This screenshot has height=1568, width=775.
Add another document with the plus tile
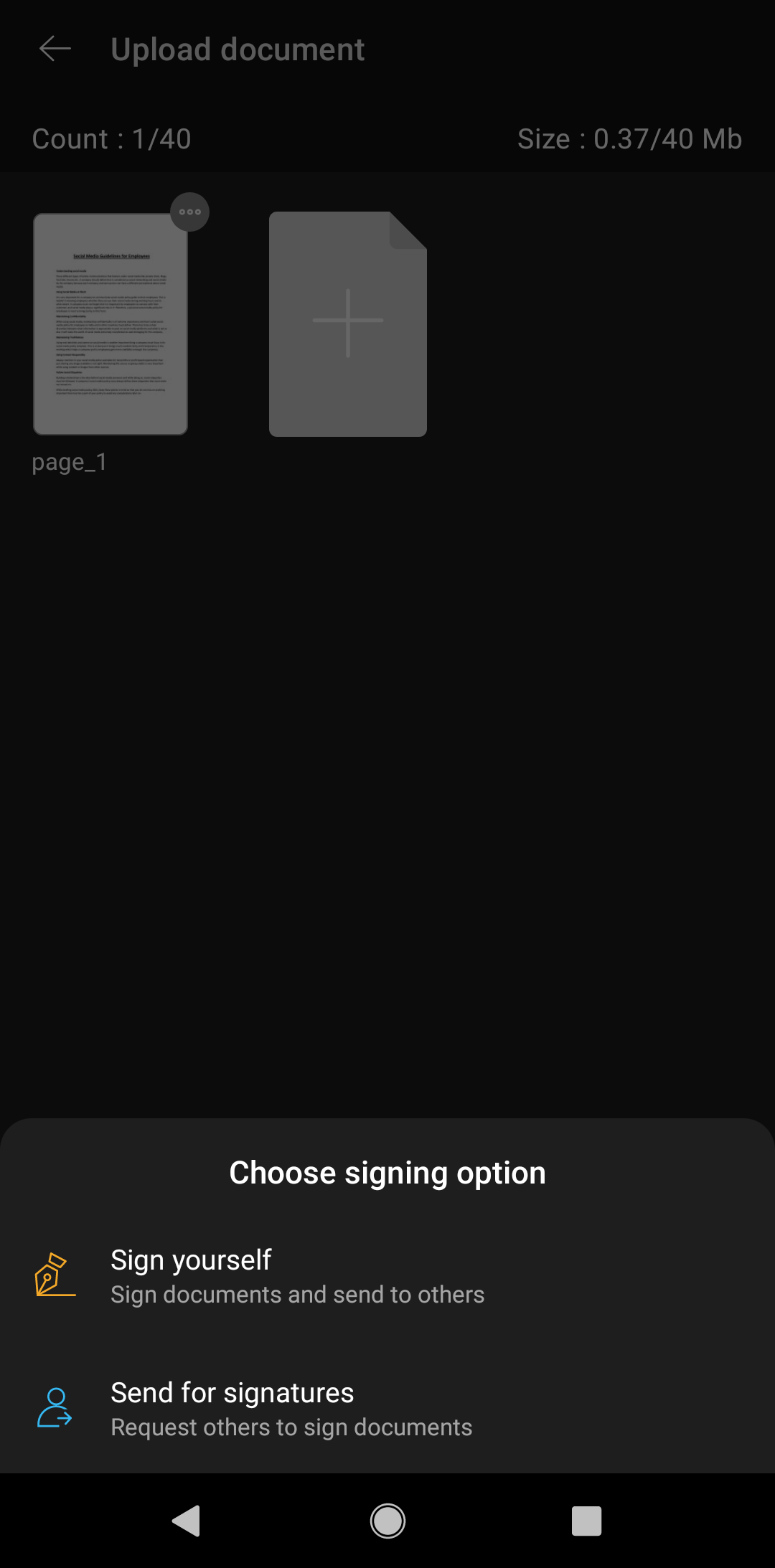click(348, 324)
